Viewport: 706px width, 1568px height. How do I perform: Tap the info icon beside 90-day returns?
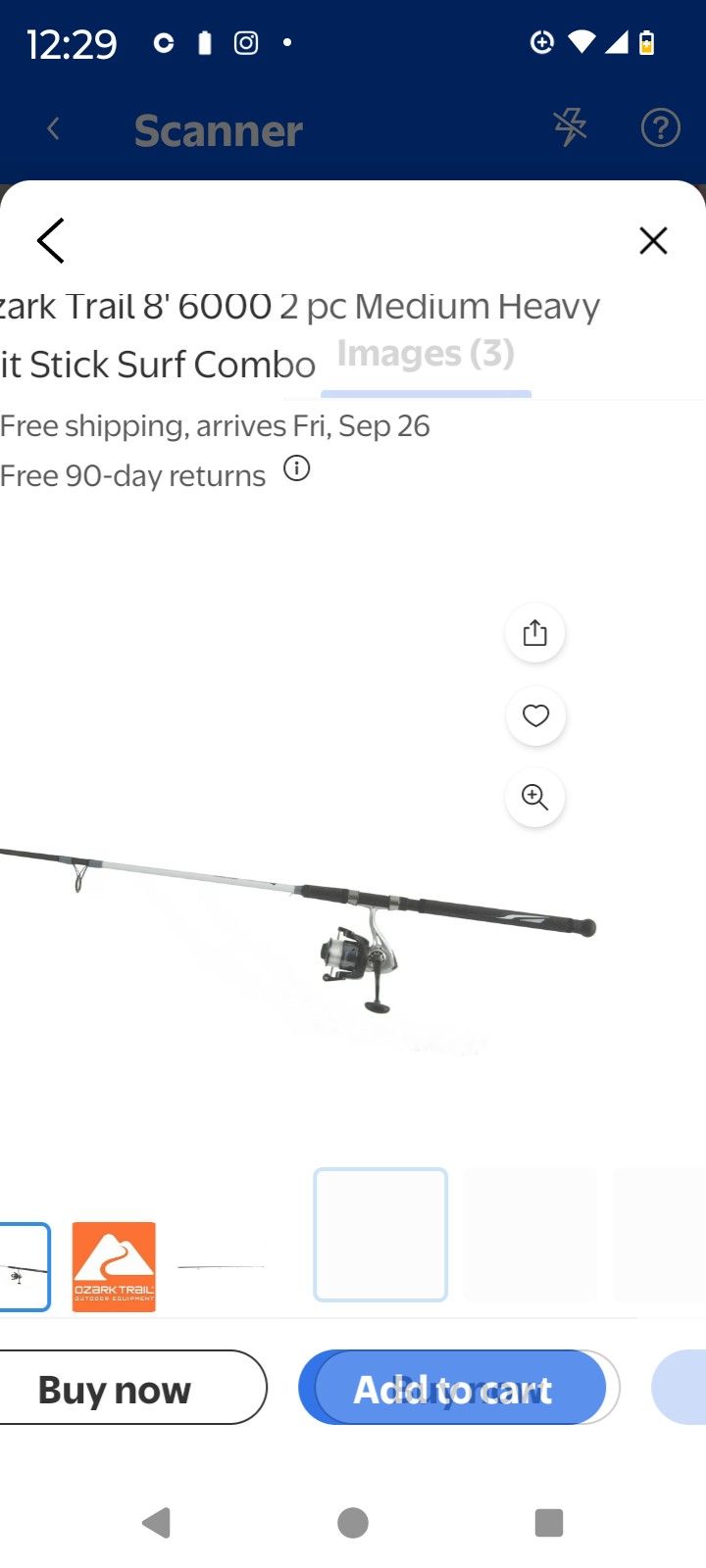coord(297,468)
